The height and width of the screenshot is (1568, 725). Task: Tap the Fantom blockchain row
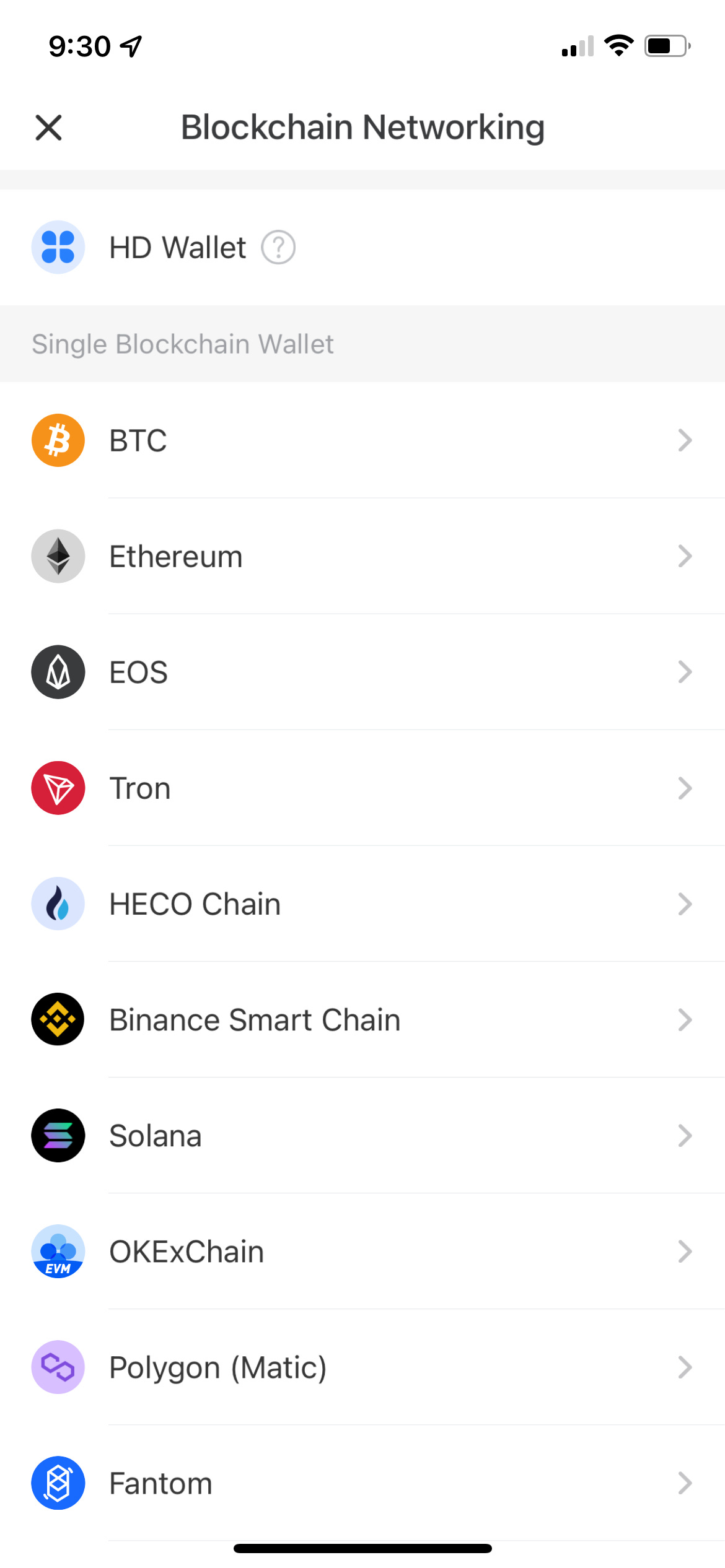point(362,1483)
